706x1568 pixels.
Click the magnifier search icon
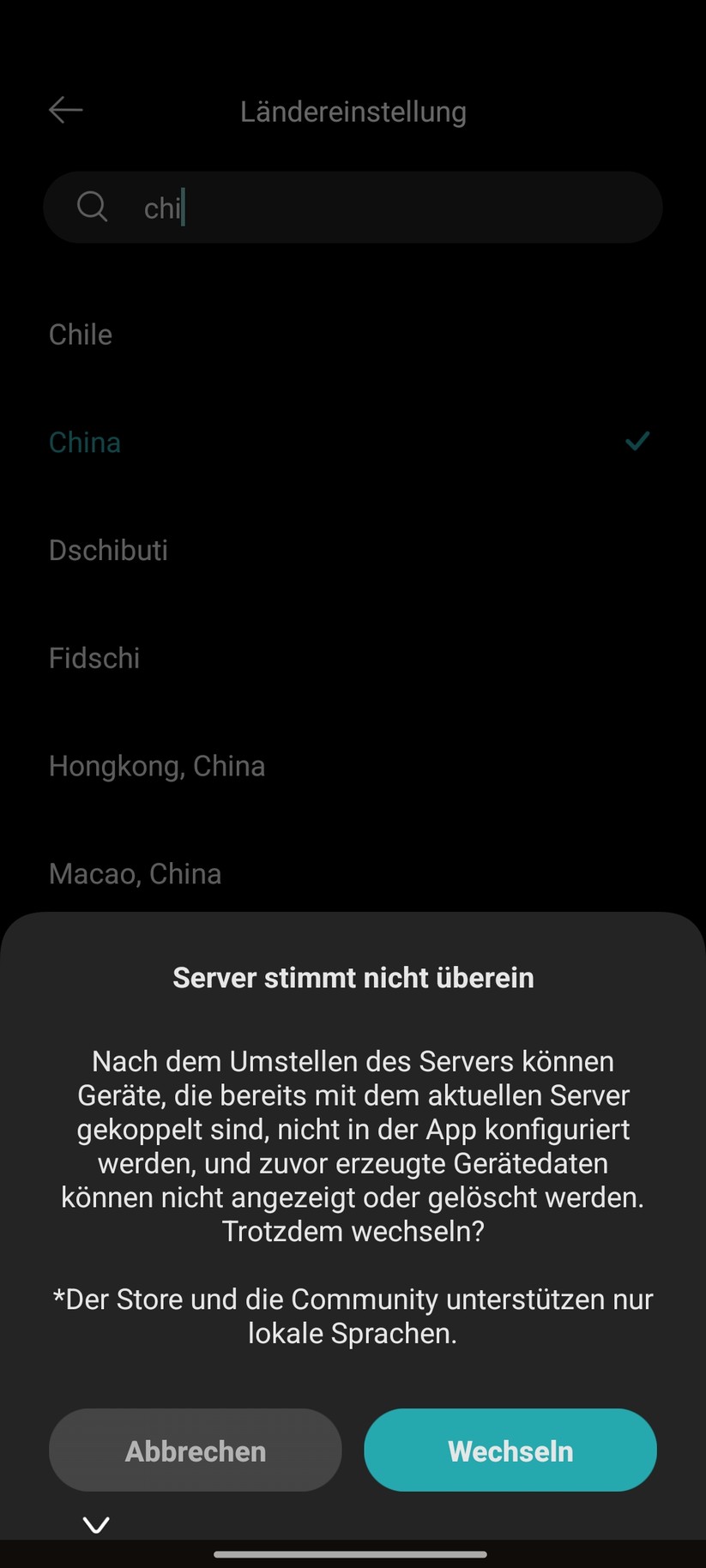[x=93, y=207]
